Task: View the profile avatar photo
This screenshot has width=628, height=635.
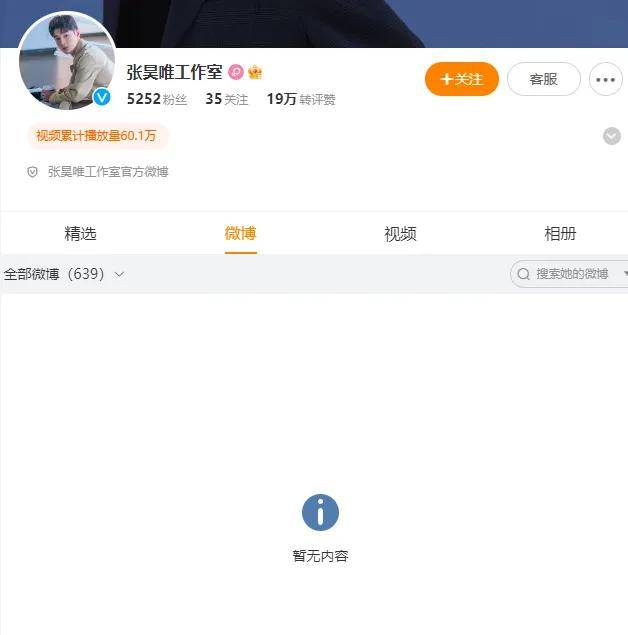Action: click(66, 60)
